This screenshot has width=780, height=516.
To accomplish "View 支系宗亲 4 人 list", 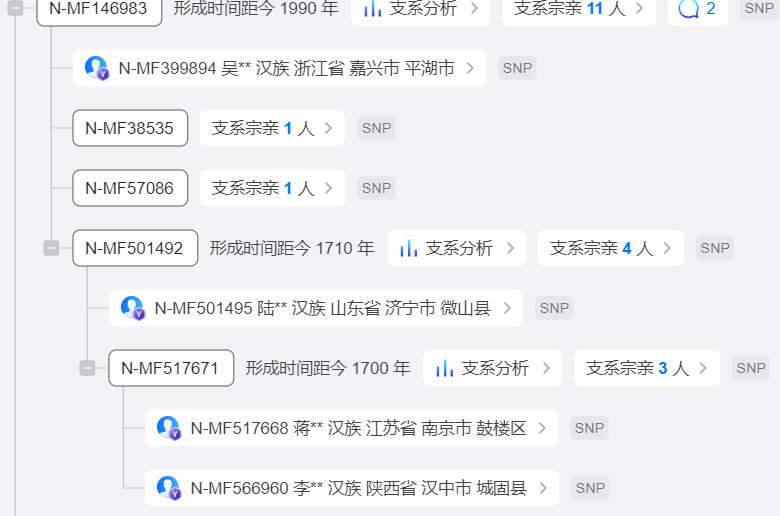I will [610, 248].
